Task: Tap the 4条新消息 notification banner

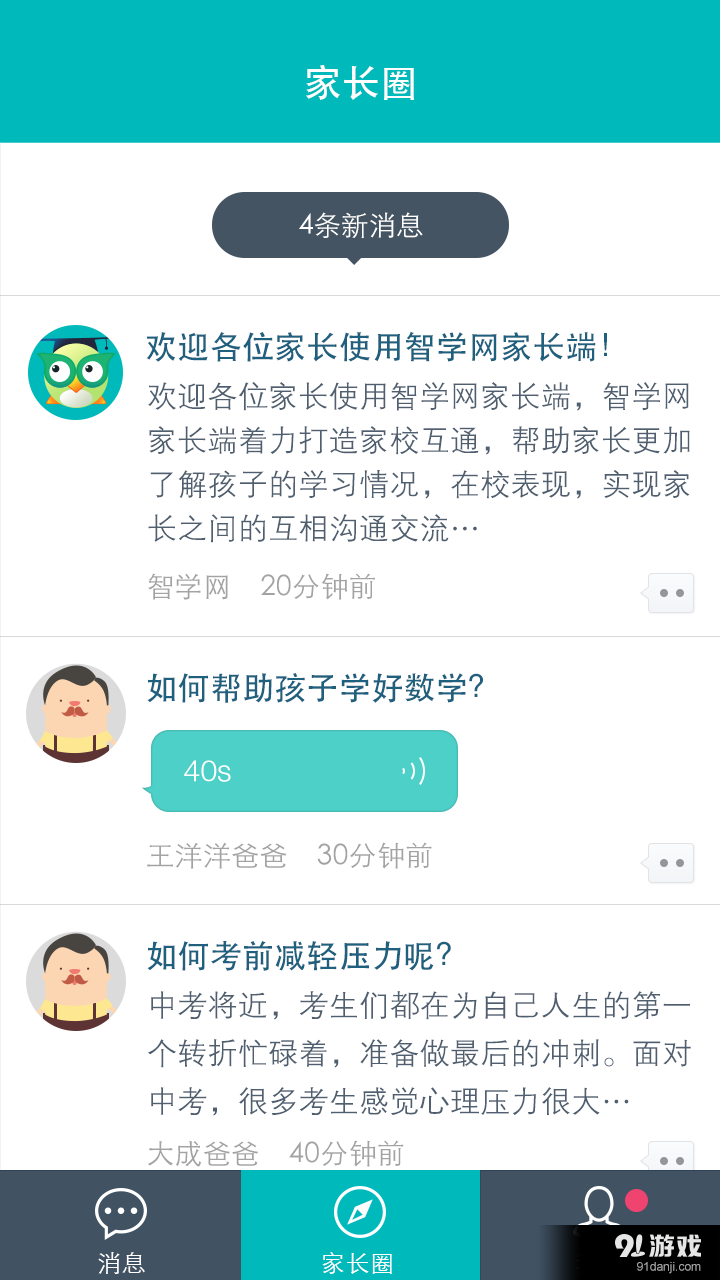Action: 360,225
